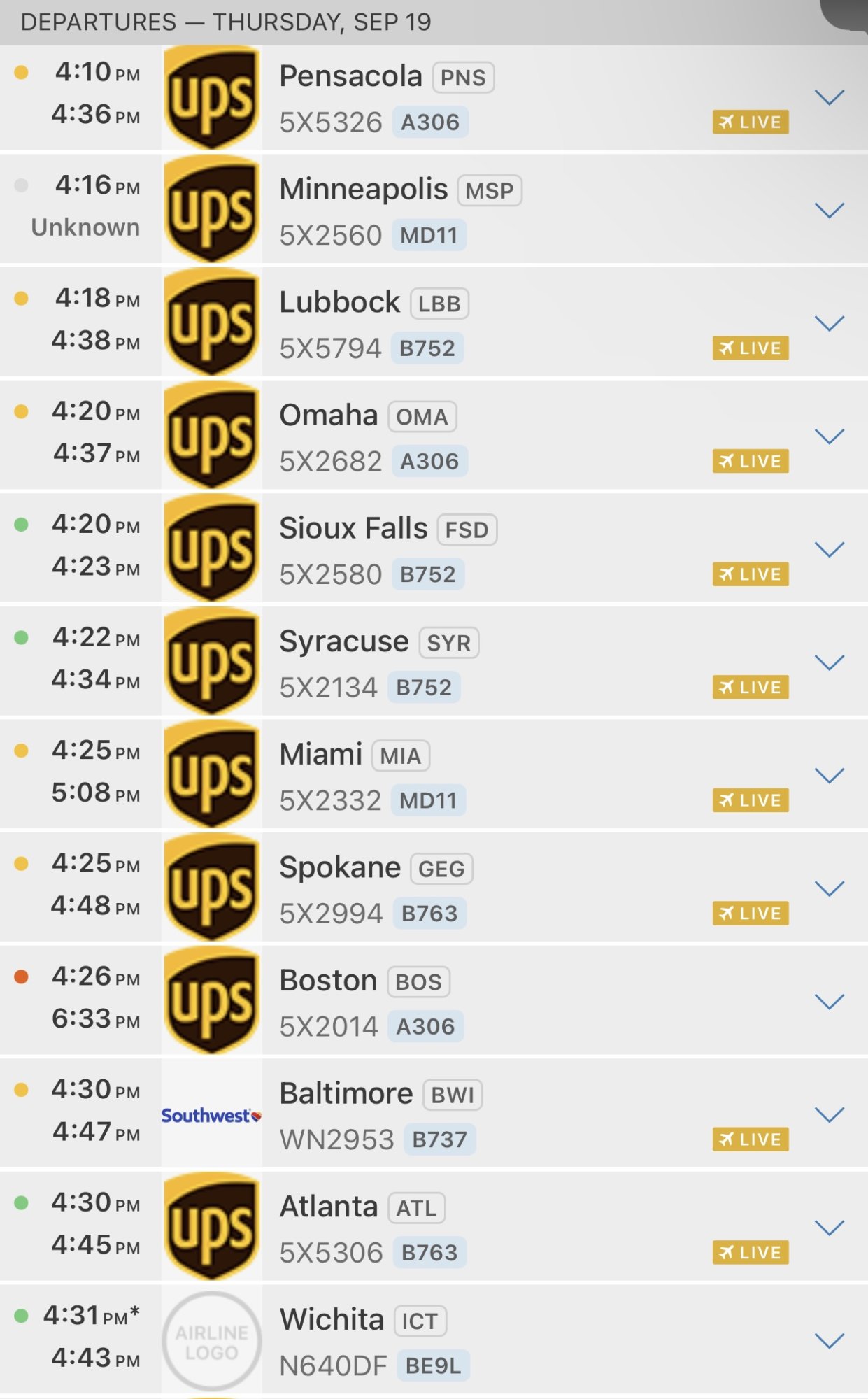868x1399 pixels.
Task: Expand the Wichita N640DF flight details
Action: [830, 1341]
